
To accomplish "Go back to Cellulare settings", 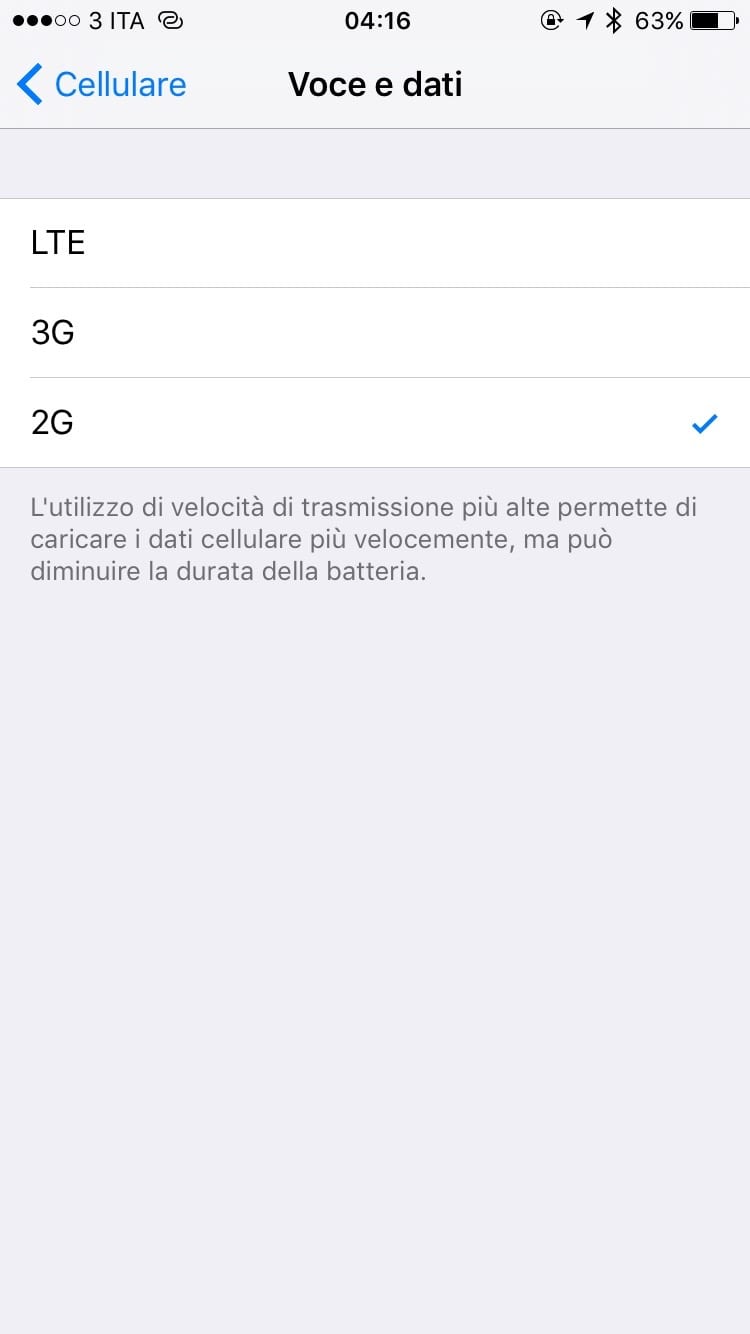I will click(102, 85).
